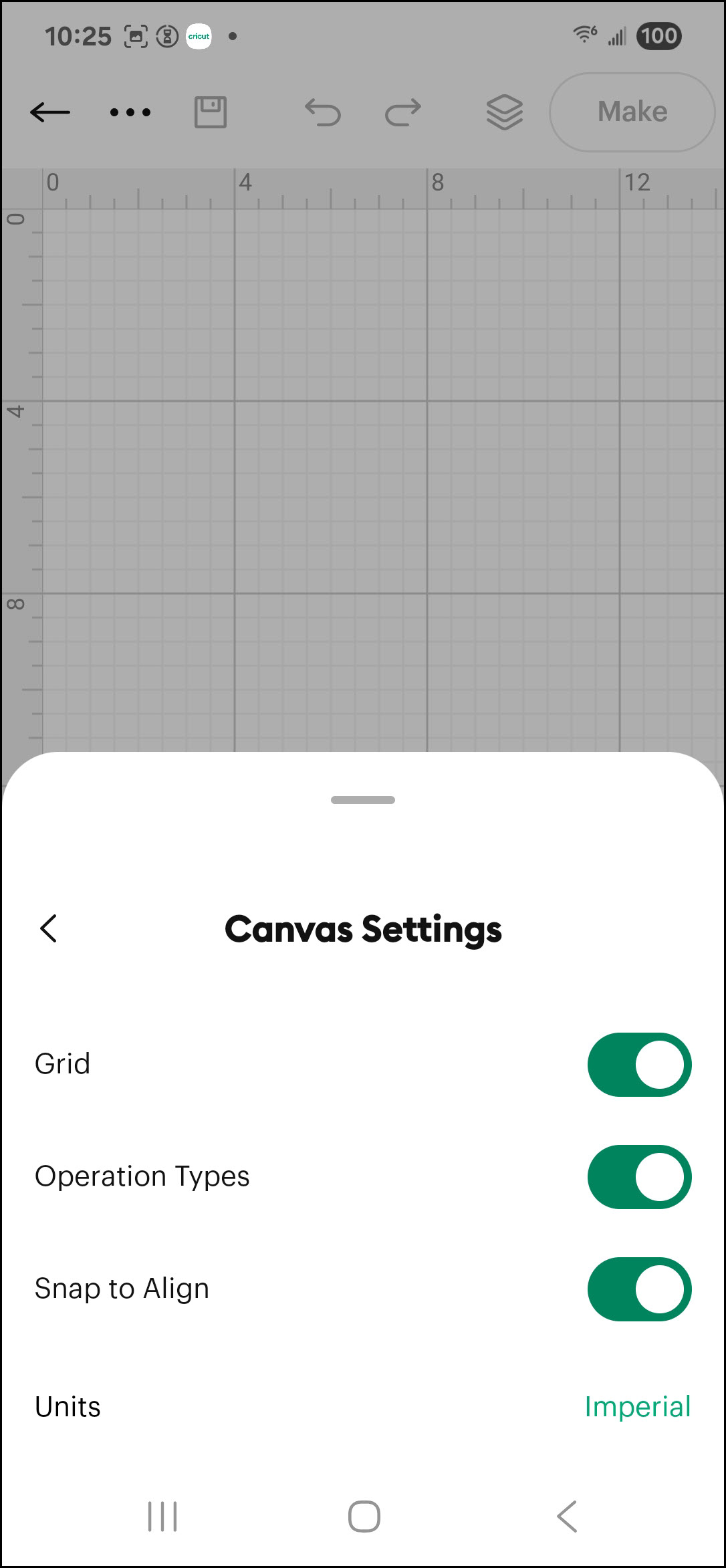The width and height of the screenshot is (726, 1568).
Task: Redo the last action
Action: pyautogui.click(x=402, y=112)
